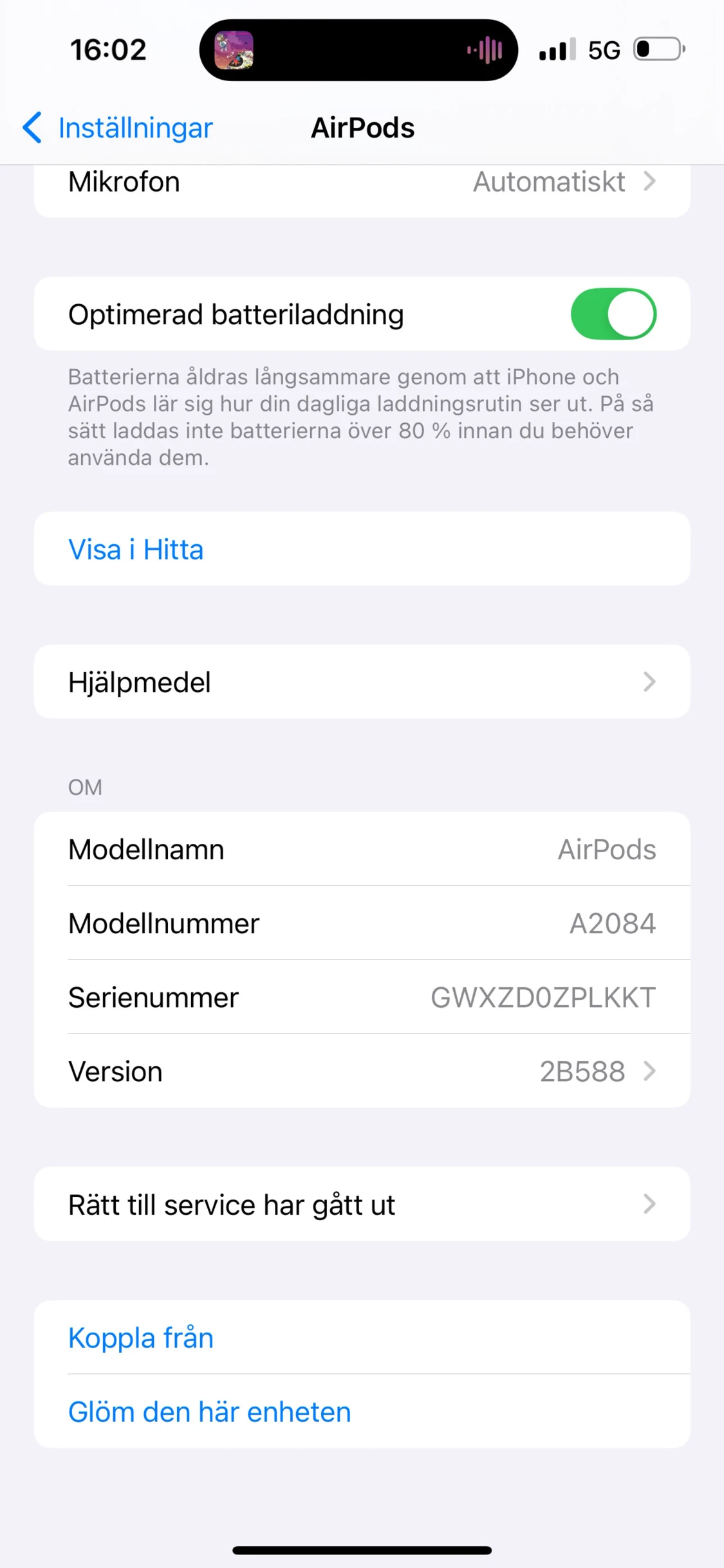Screen dimensions: 724x1568
Task: Tap the green toggle knob for battery charging
Action: point(631,314)
